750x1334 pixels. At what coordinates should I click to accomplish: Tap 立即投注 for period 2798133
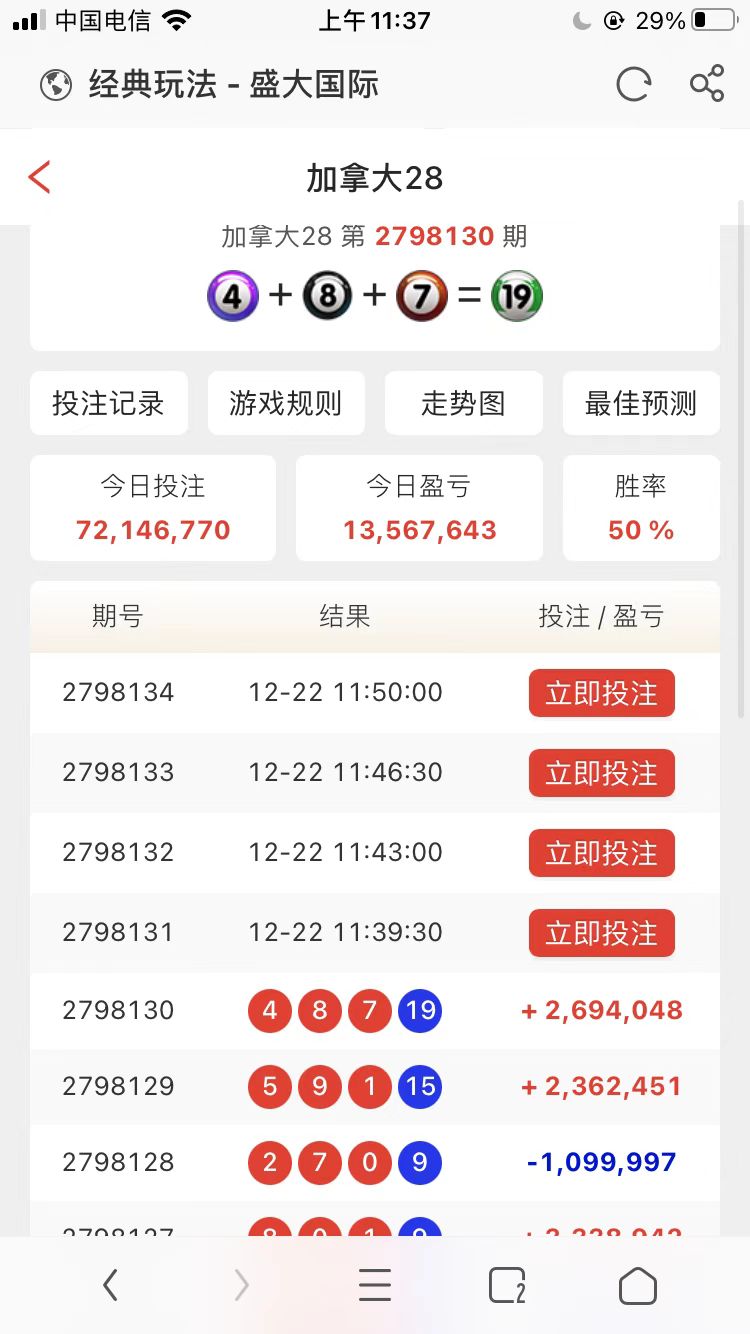point(601,773)
